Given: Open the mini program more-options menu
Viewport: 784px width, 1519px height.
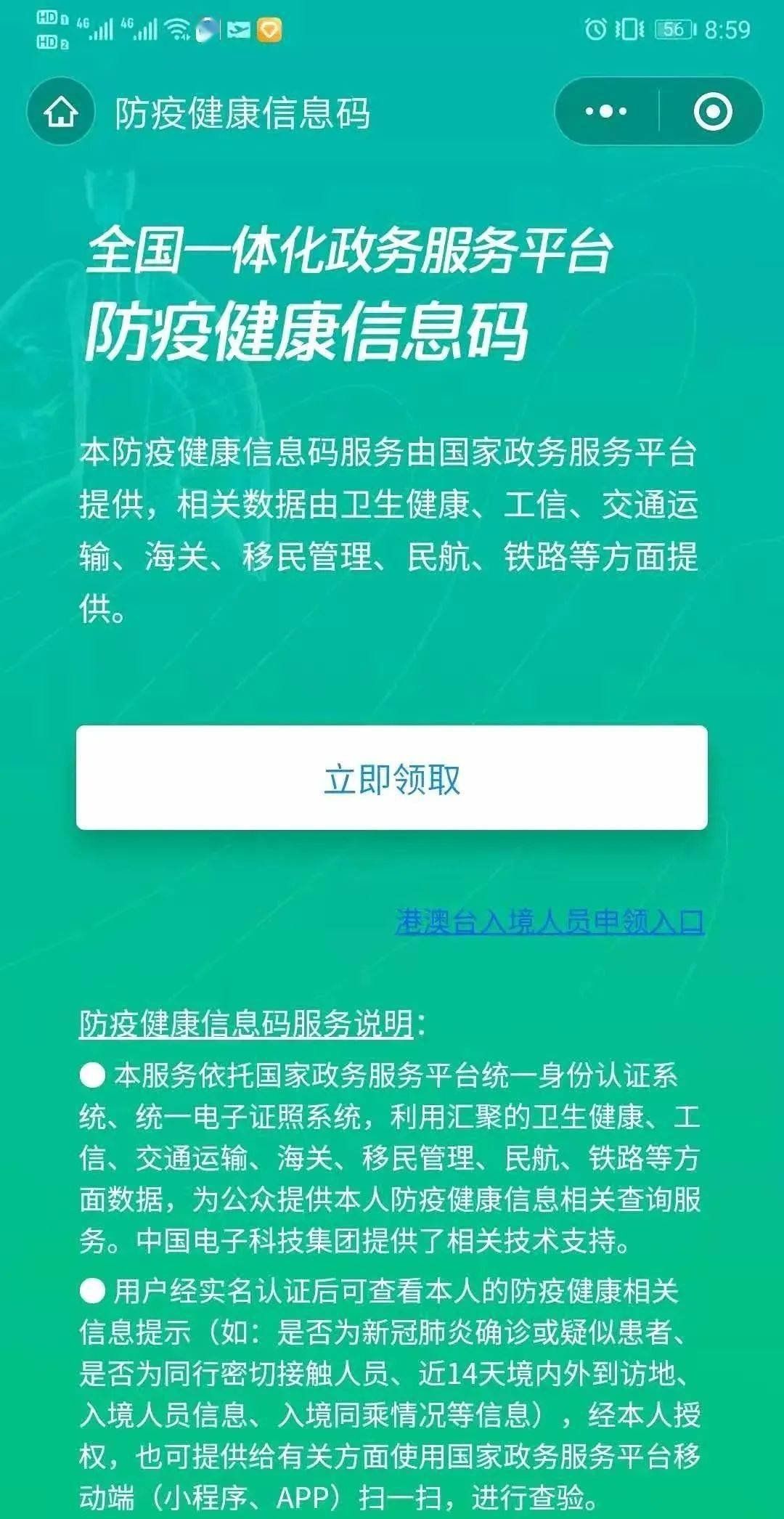Looking at the screenshot, I should (607, 112).
